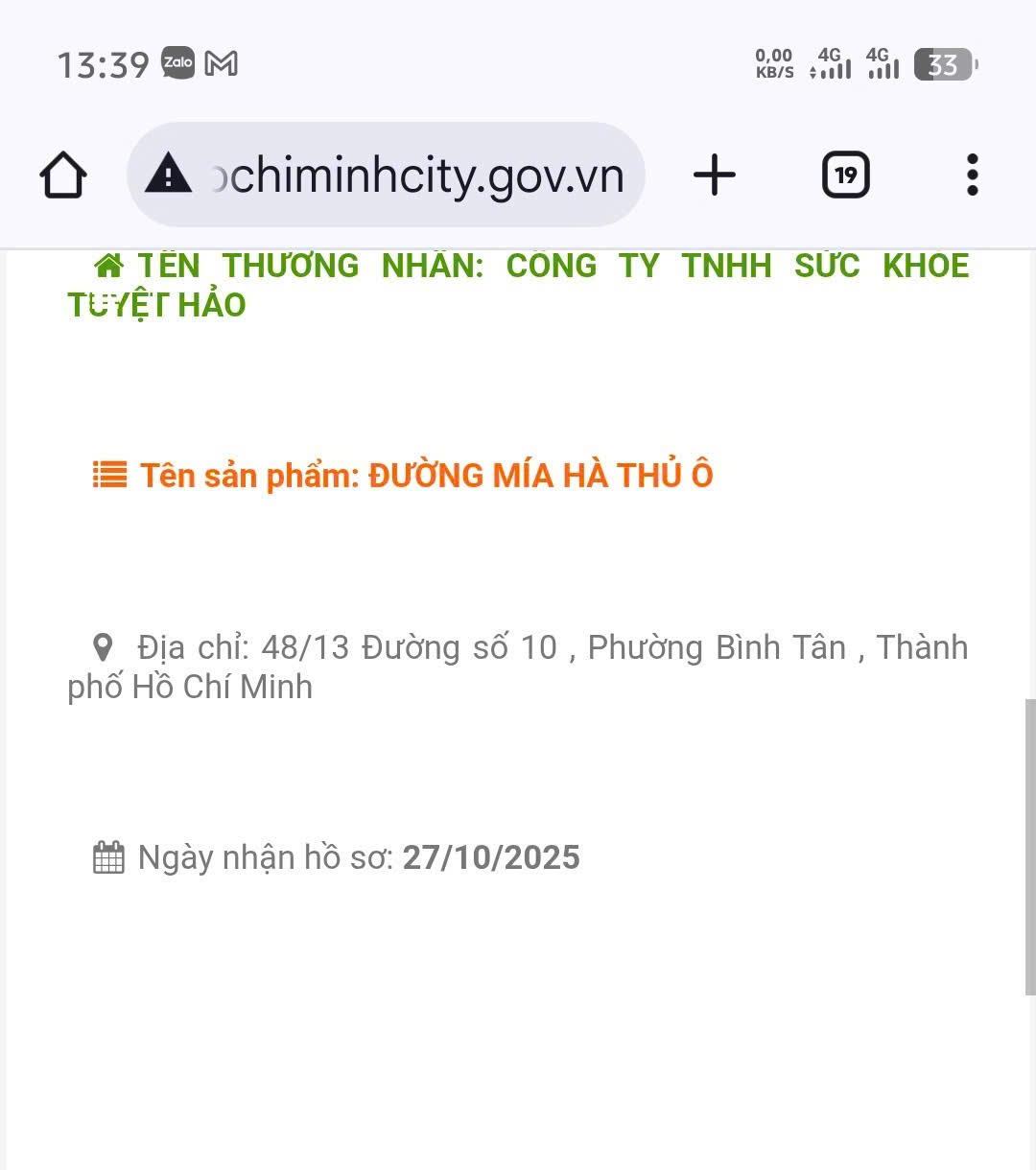Viewport: 1036px width, 1170px height.
Task: Go to the browser home page
Action: coord(63,175)
